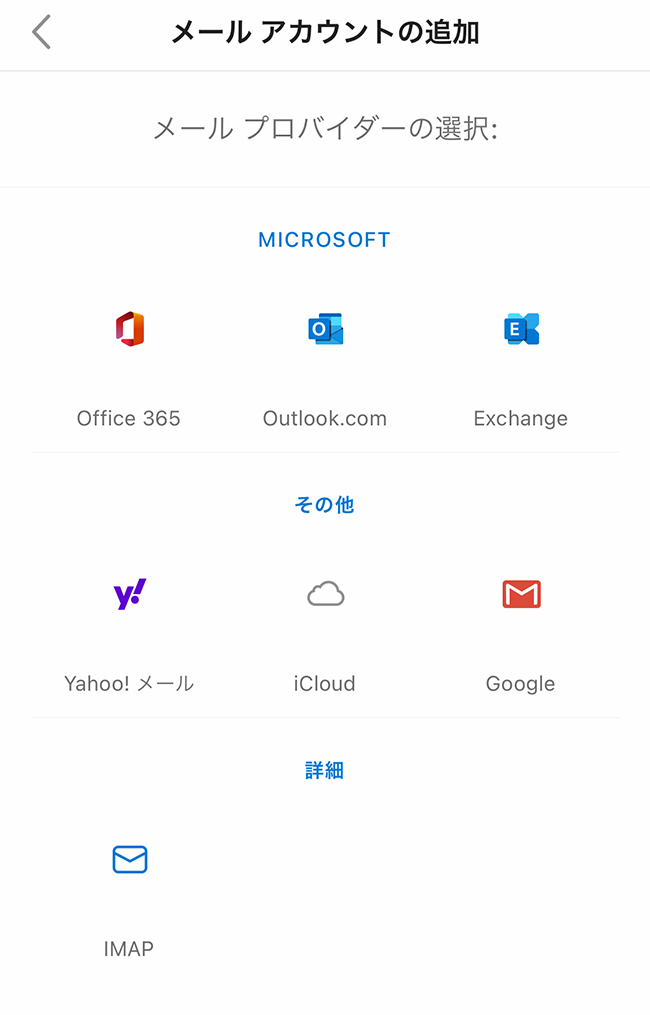Add a Google mail account
The image size is (650, 1015).
[521, 595]
